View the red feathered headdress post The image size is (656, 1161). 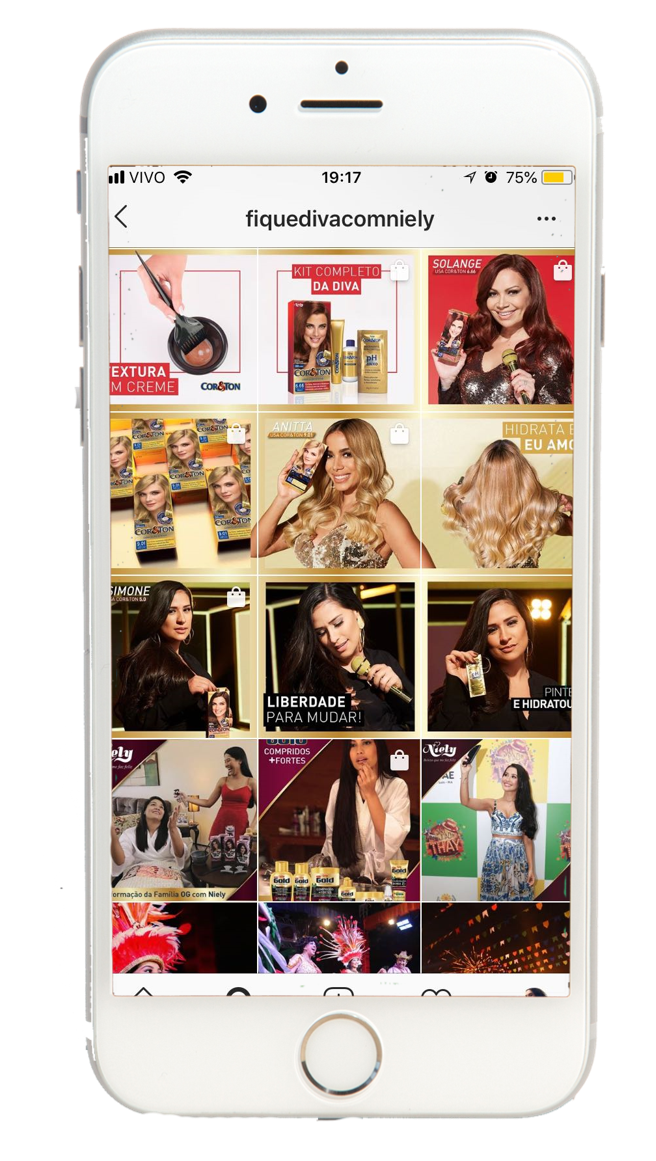(183, 937)
